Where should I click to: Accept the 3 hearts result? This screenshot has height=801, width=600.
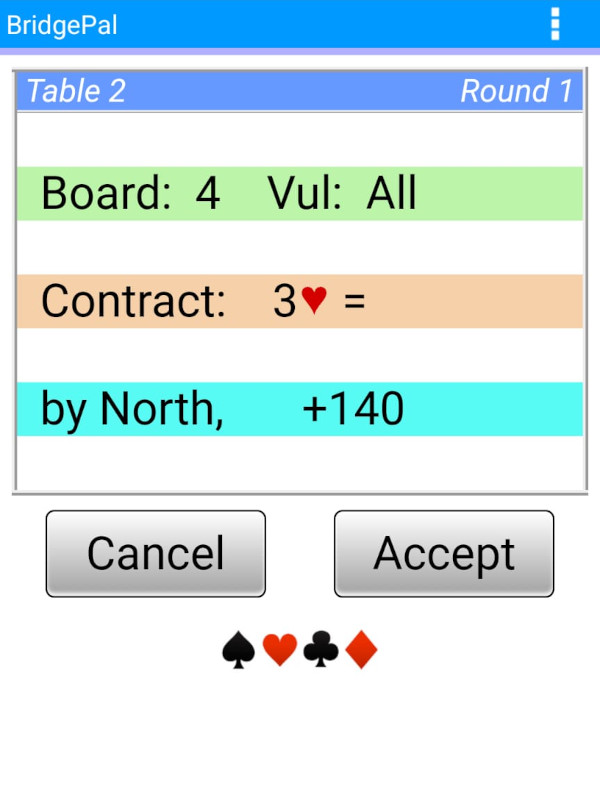[x=444, y=553]
